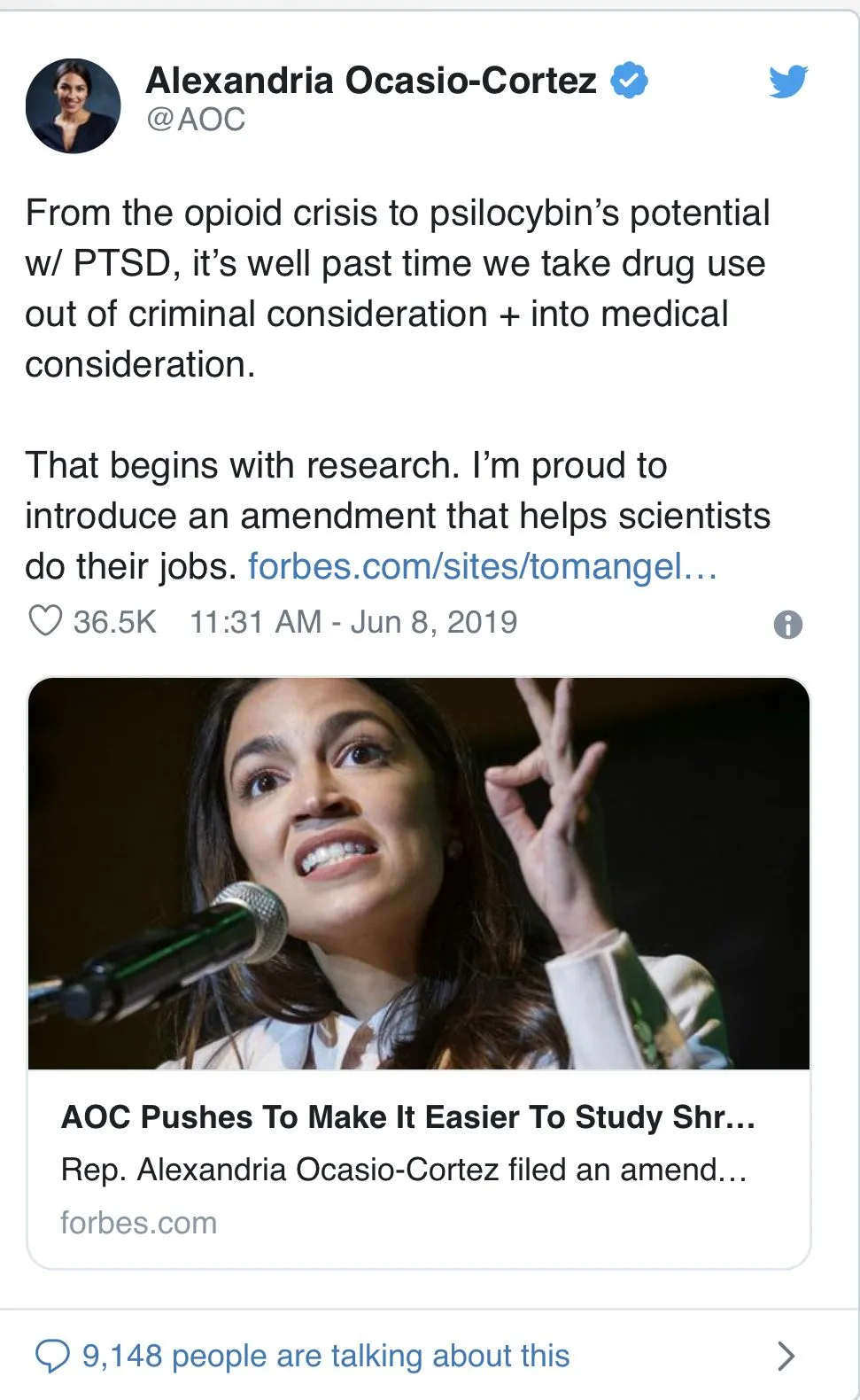Open the forbes.com/sites/tomangel… link in tweet
The height and width of the screenshot is (1400, 860).
coord(482,567)
